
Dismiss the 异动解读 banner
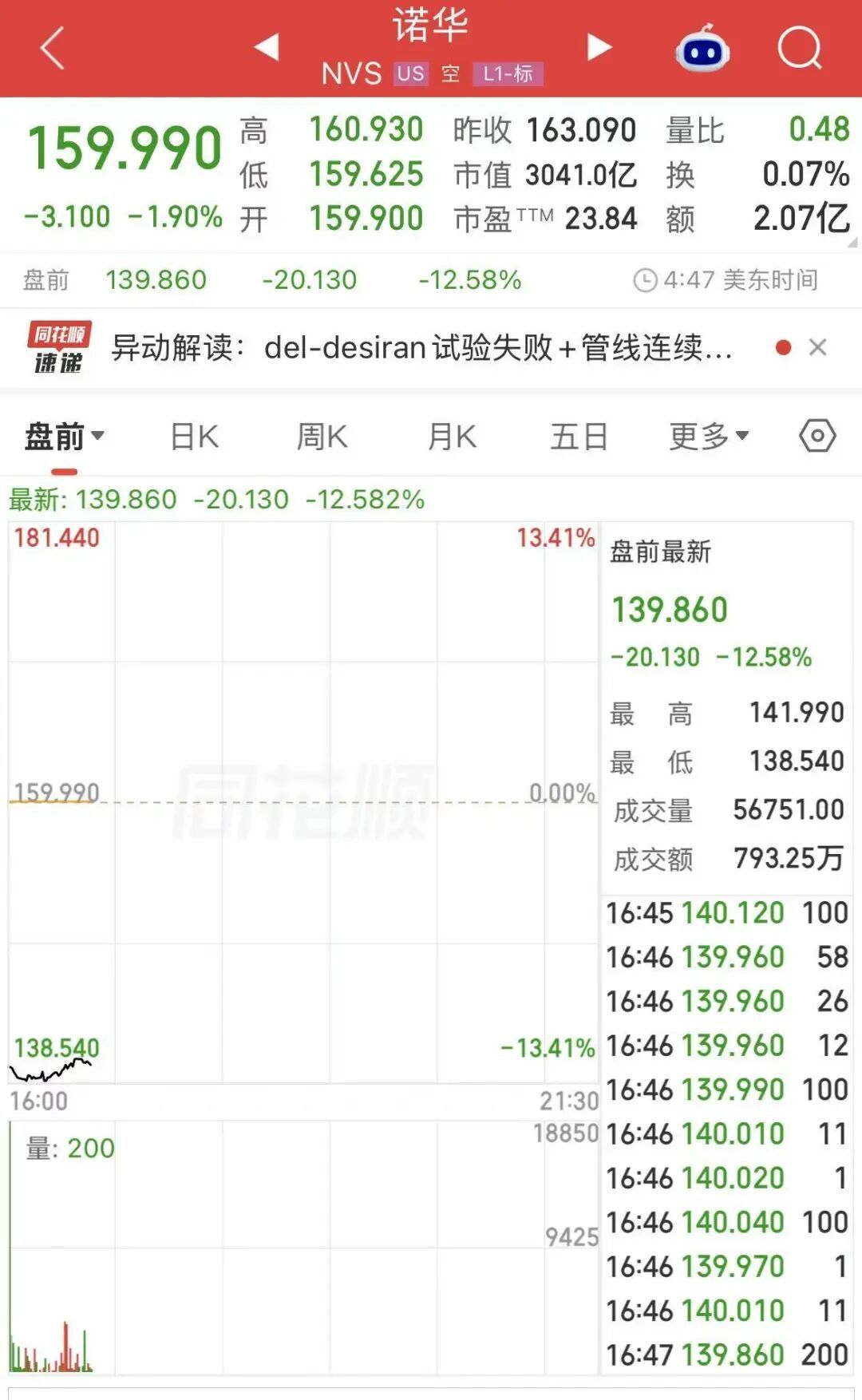817,347
